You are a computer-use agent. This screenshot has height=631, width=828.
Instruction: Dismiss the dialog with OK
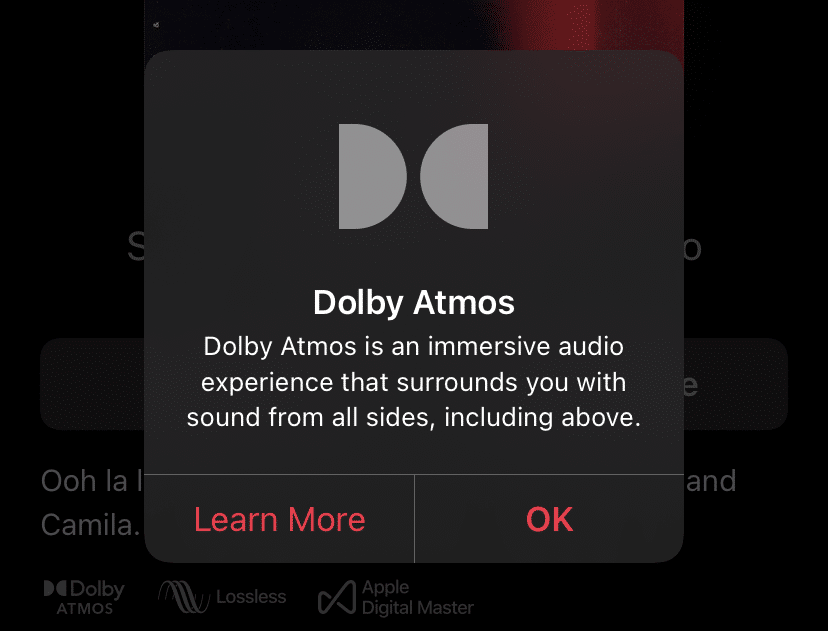[549, 519]
